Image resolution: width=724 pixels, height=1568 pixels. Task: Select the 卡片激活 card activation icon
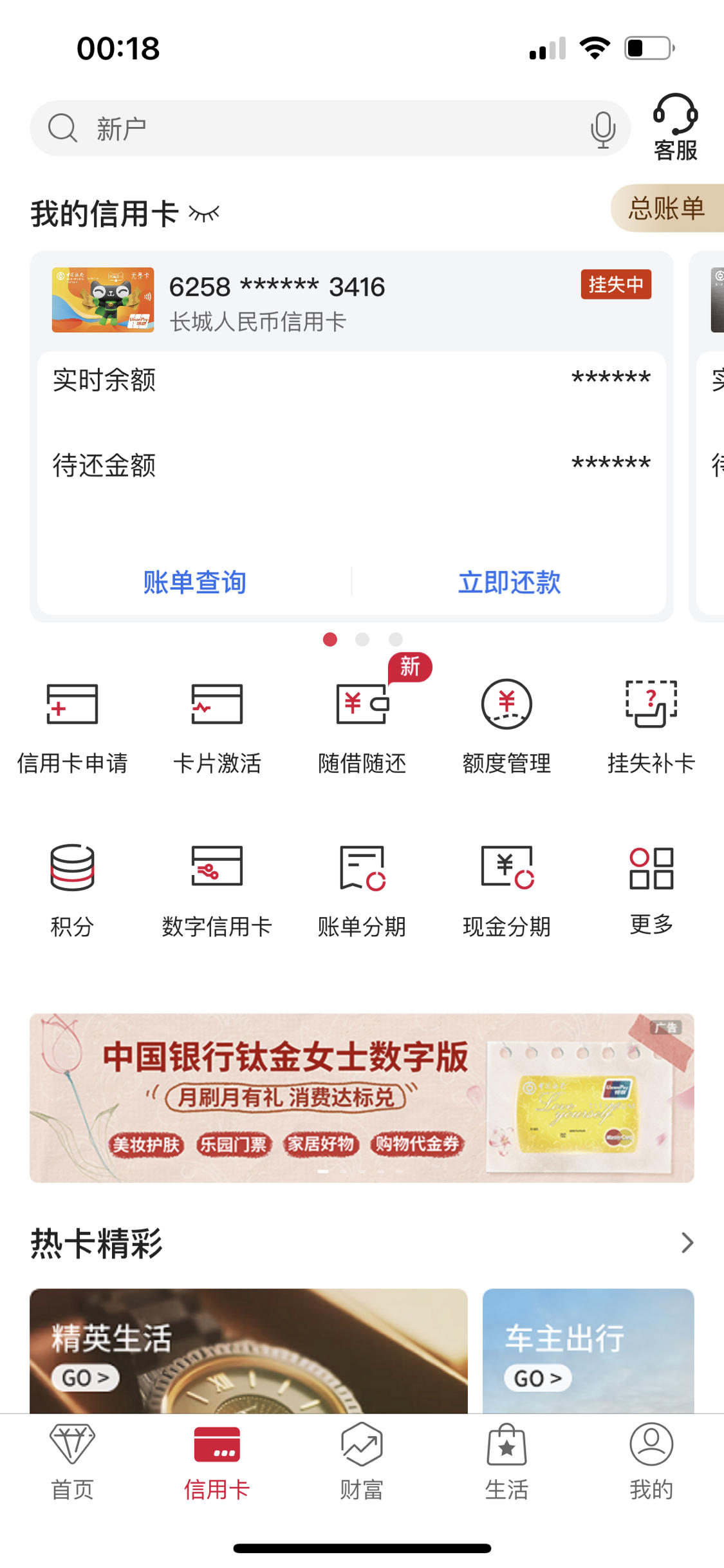click(217, 721)
